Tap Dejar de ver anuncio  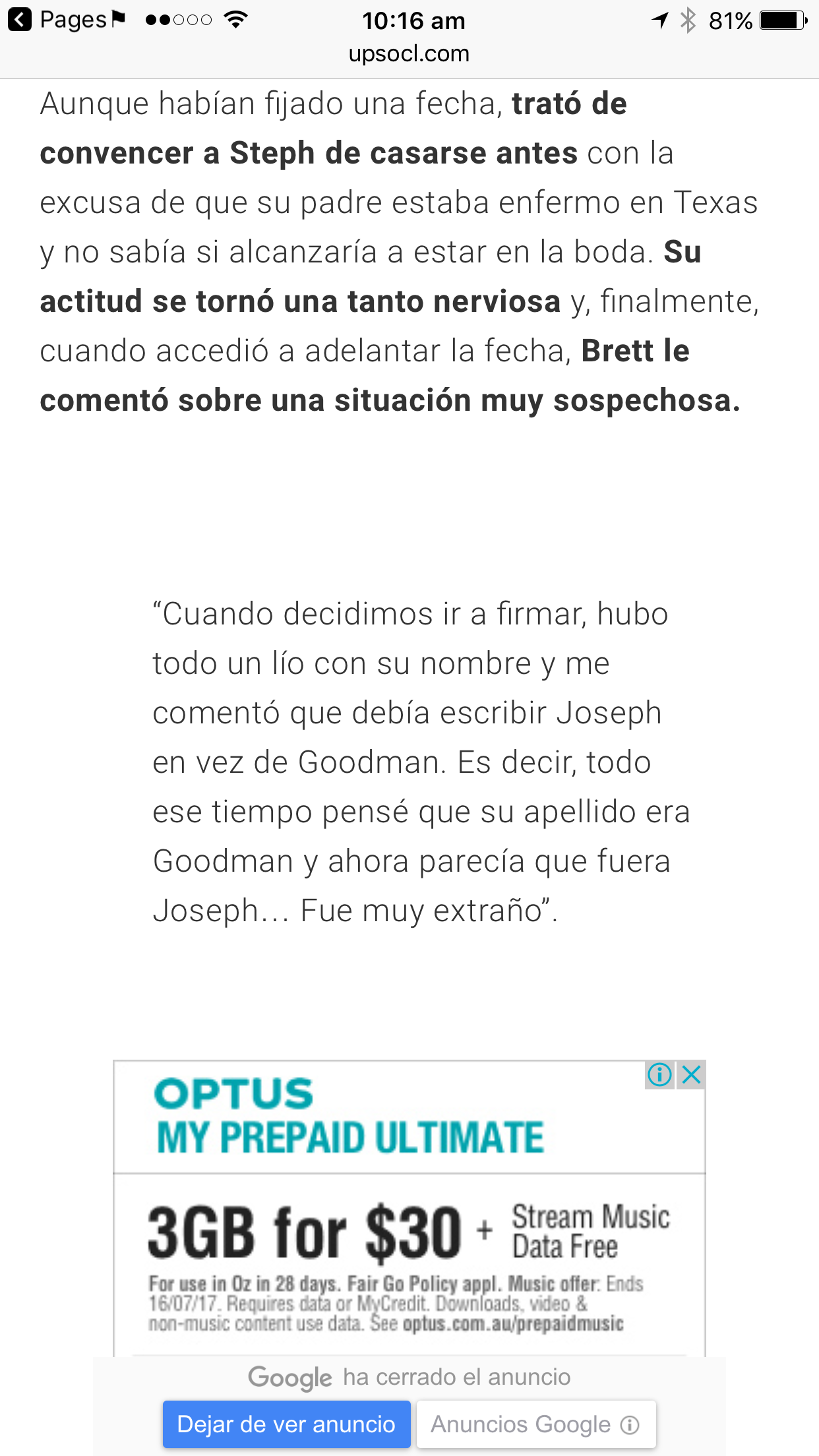tap(286, 1424)
